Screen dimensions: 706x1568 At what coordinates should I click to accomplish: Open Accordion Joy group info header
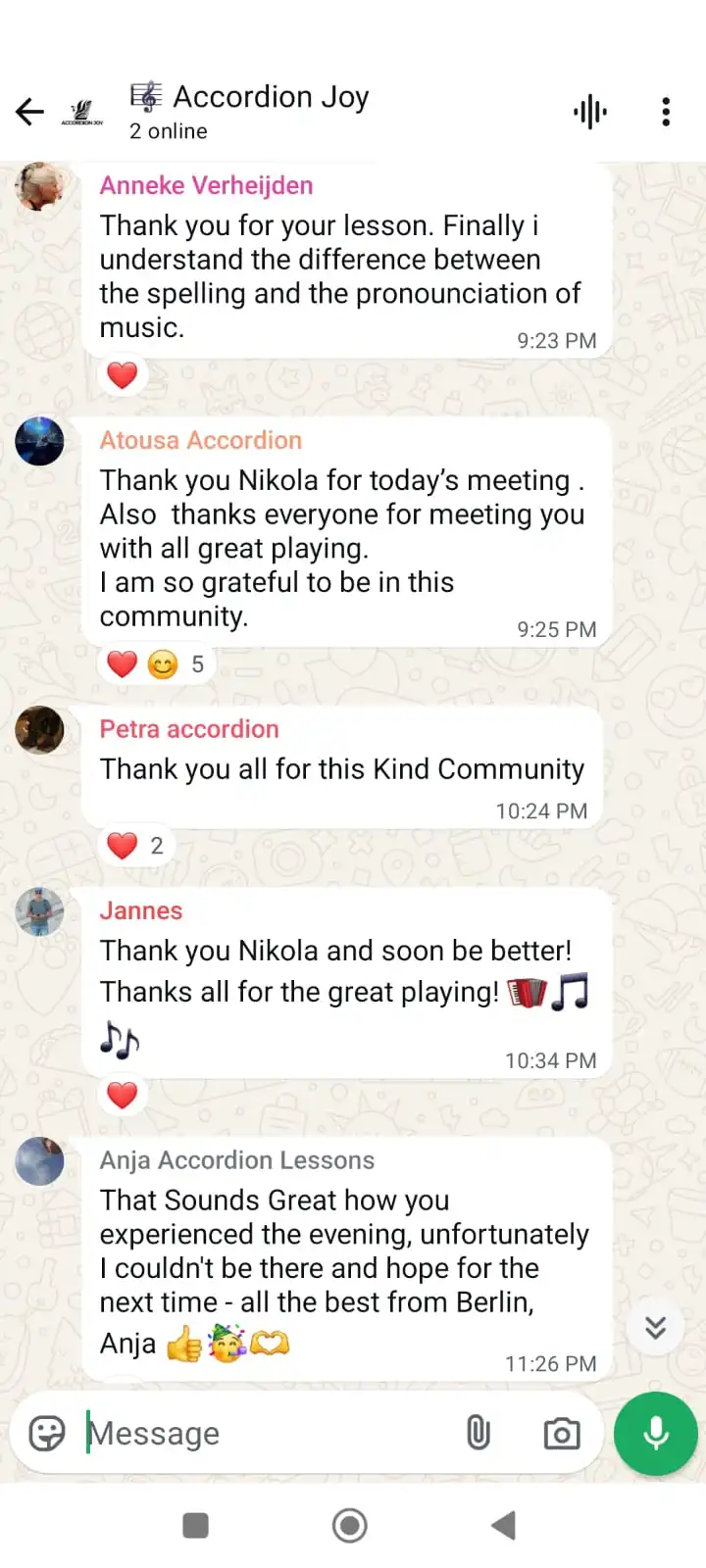250,112
